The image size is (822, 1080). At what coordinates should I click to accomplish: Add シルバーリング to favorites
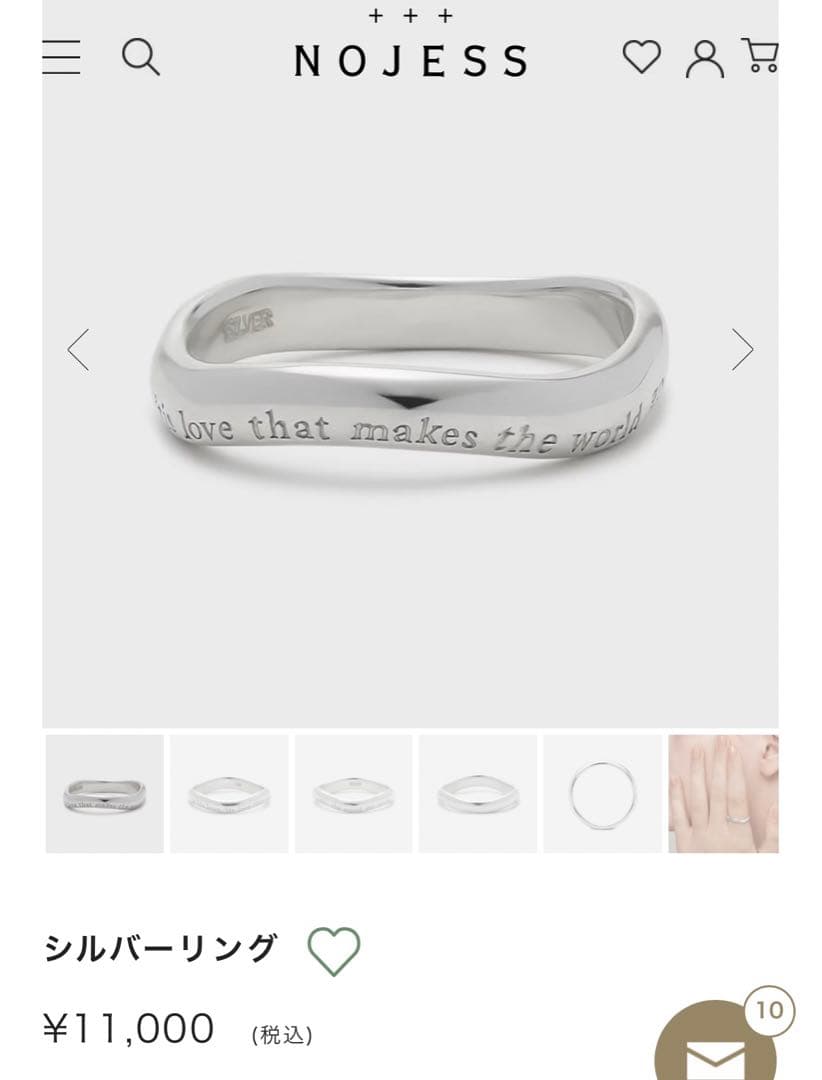[x=333, y=951]
